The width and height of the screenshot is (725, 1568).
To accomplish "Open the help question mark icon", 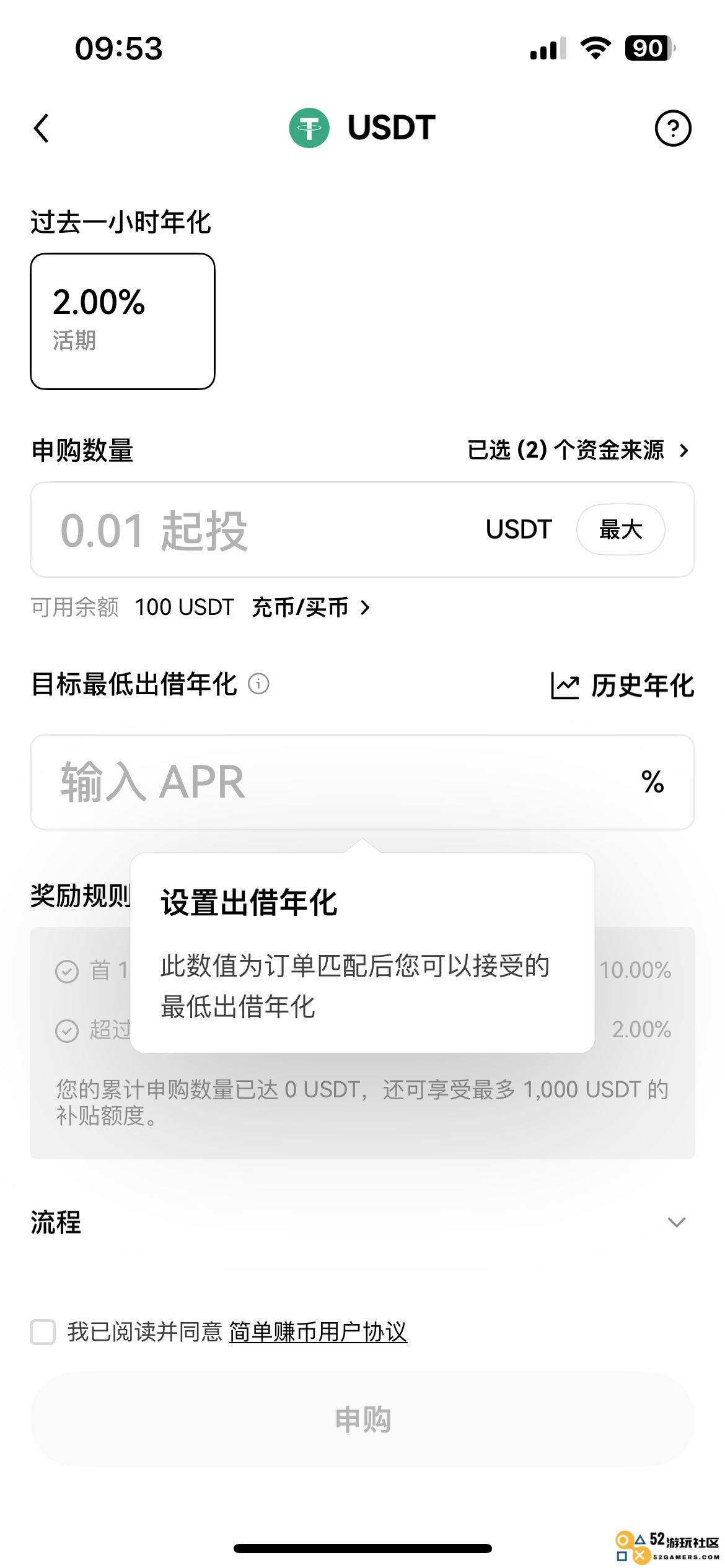I will 673,128.
